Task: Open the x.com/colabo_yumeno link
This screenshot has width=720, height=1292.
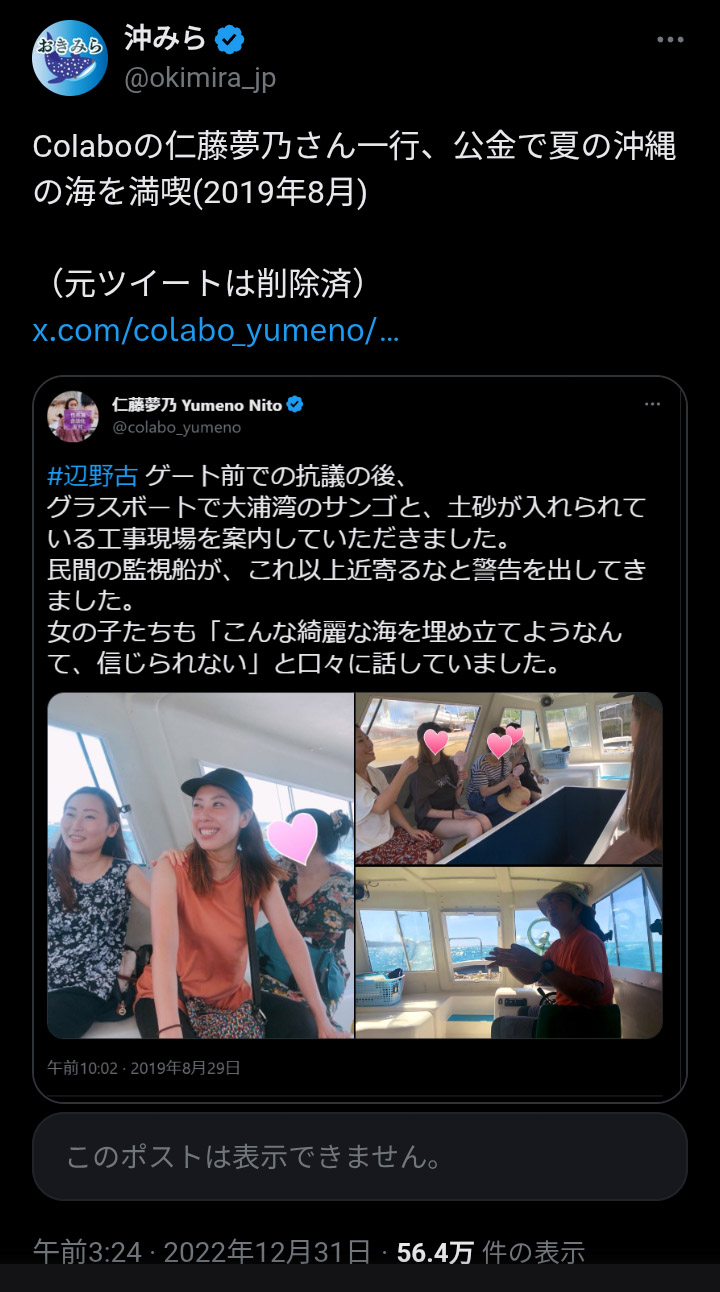Action: [216, 331]
